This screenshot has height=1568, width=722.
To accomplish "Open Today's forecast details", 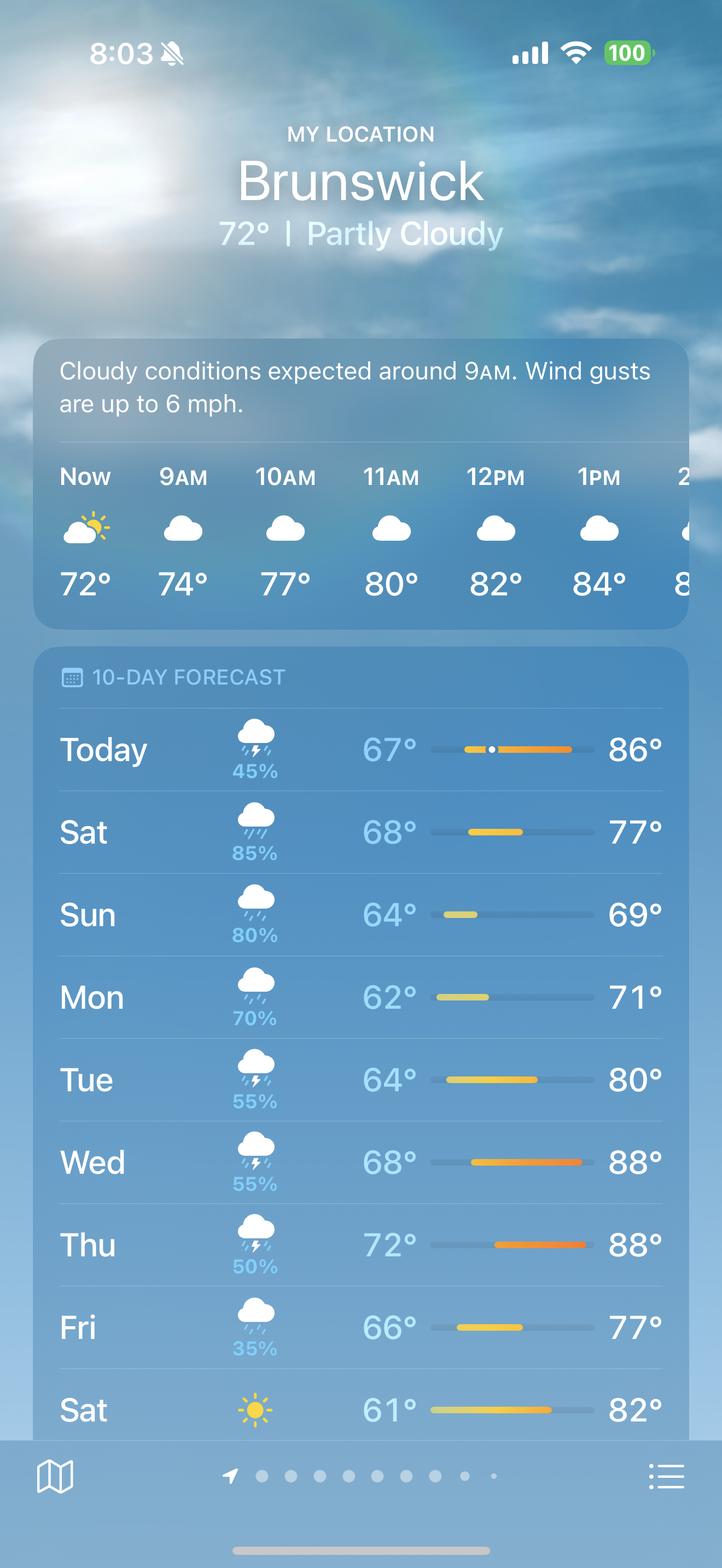I will [x=360, y=750].
